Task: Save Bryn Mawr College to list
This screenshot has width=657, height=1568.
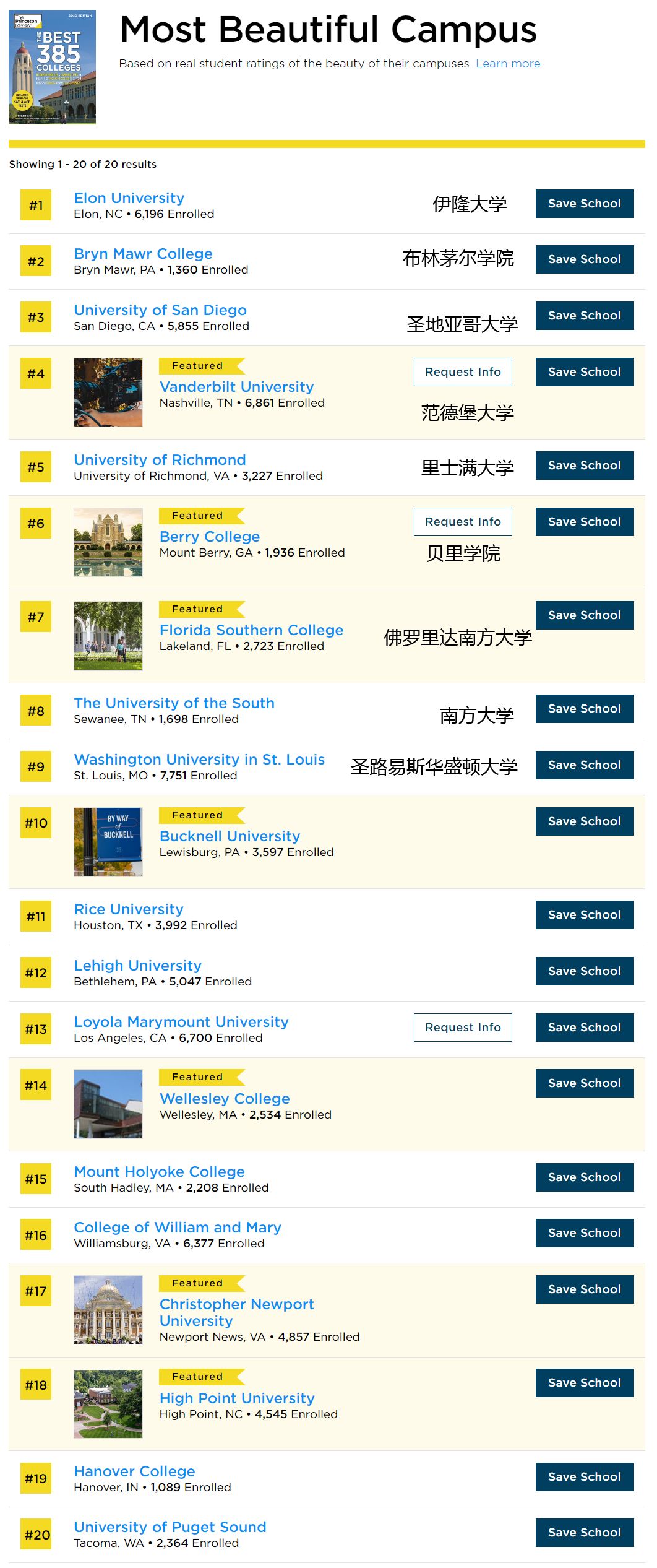Action: point(584,259)
